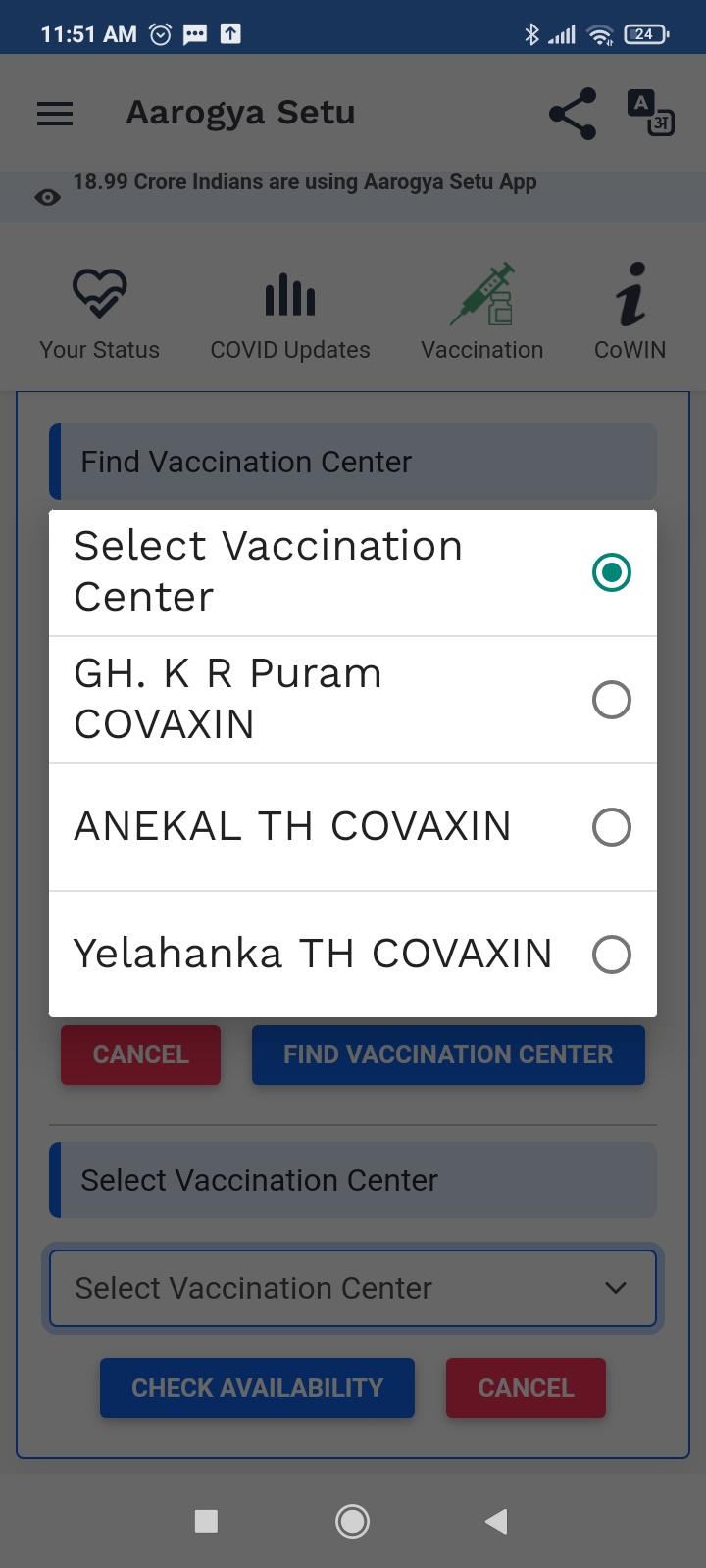The image size is (706, 1568).
Task: Select GH. K R Puram COVAXIN option
Action: point(352,700)
